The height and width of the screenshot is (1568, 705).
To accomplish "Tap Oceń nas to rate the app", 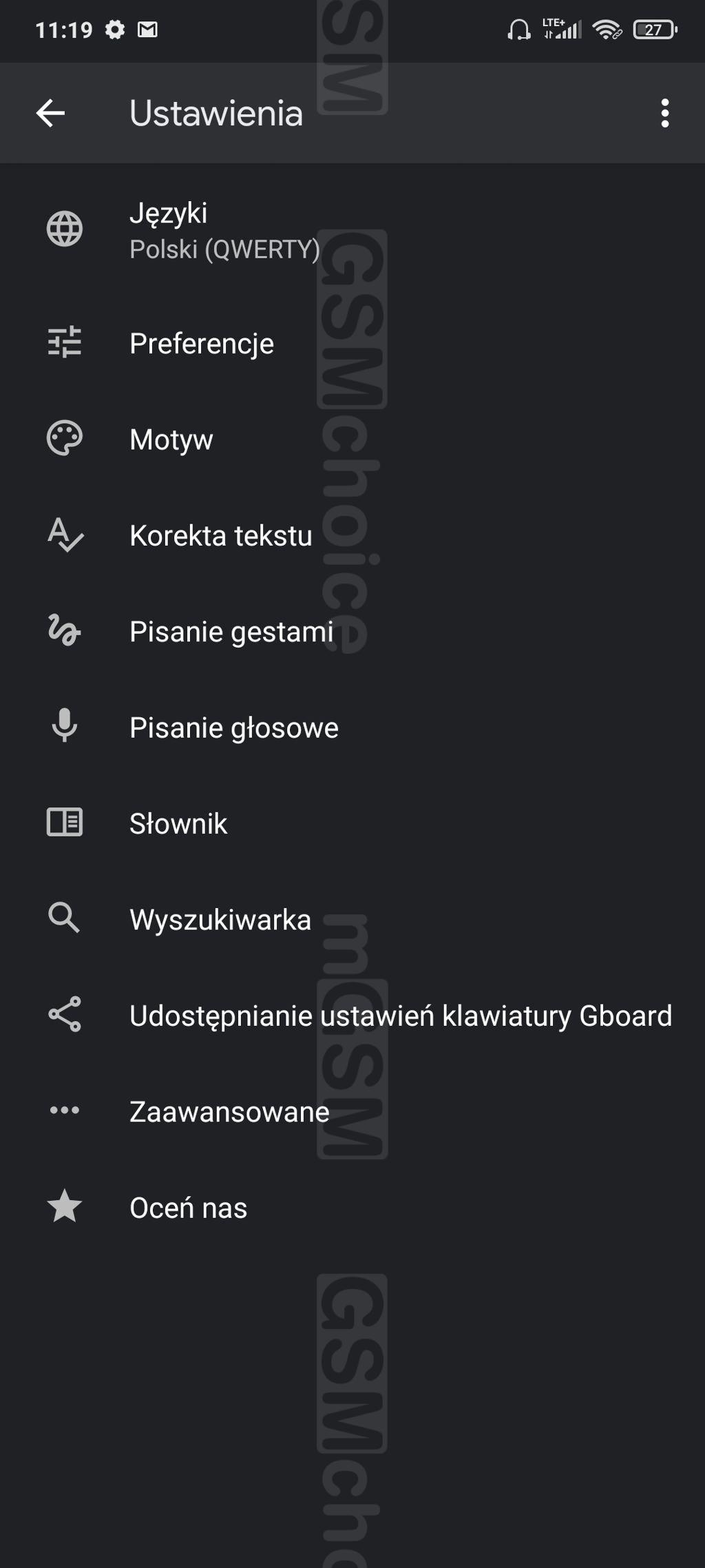I will (x=352, y=1208).
